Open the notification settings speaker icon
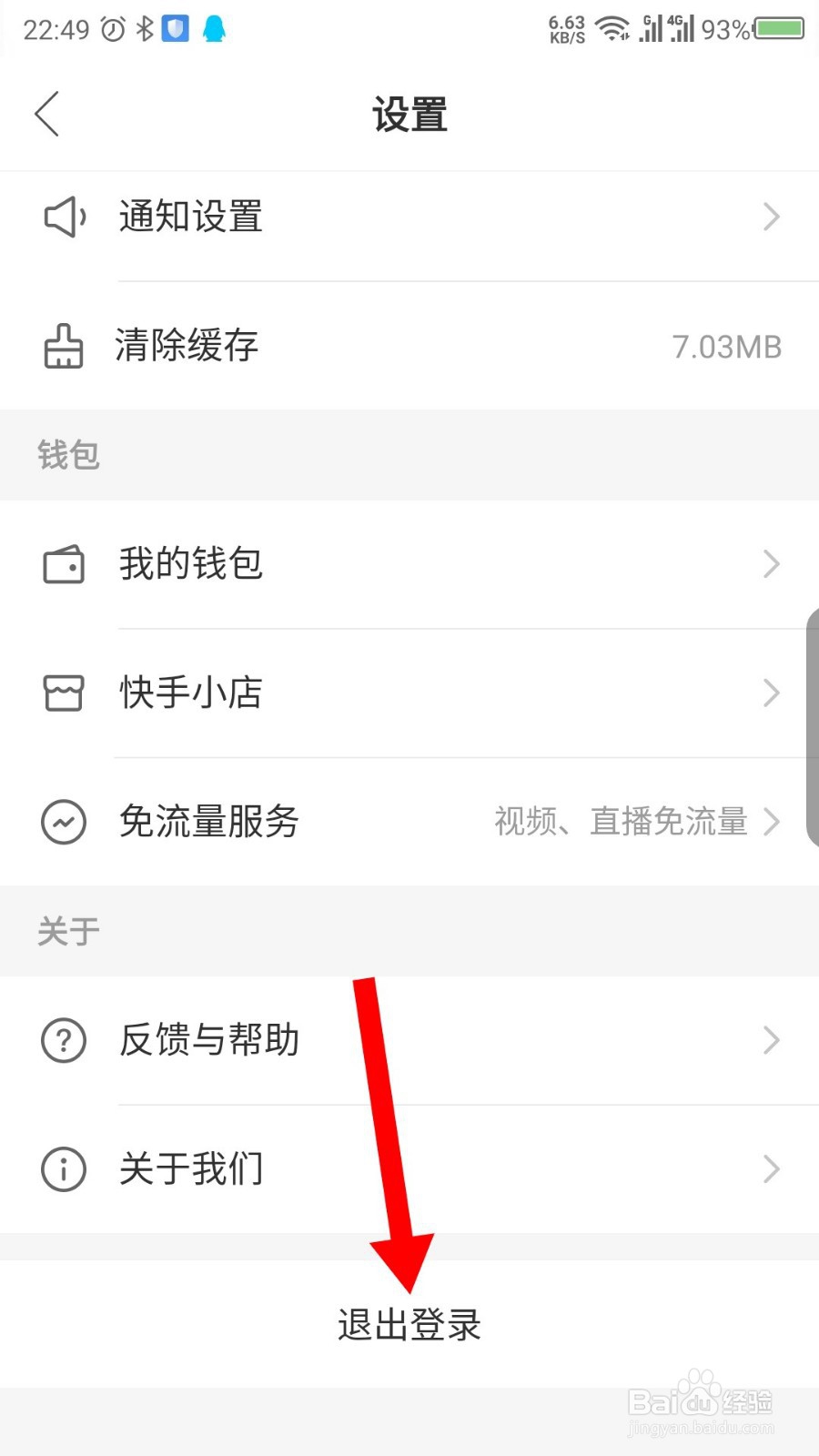The image size is (819, 1456). (62, 217)
